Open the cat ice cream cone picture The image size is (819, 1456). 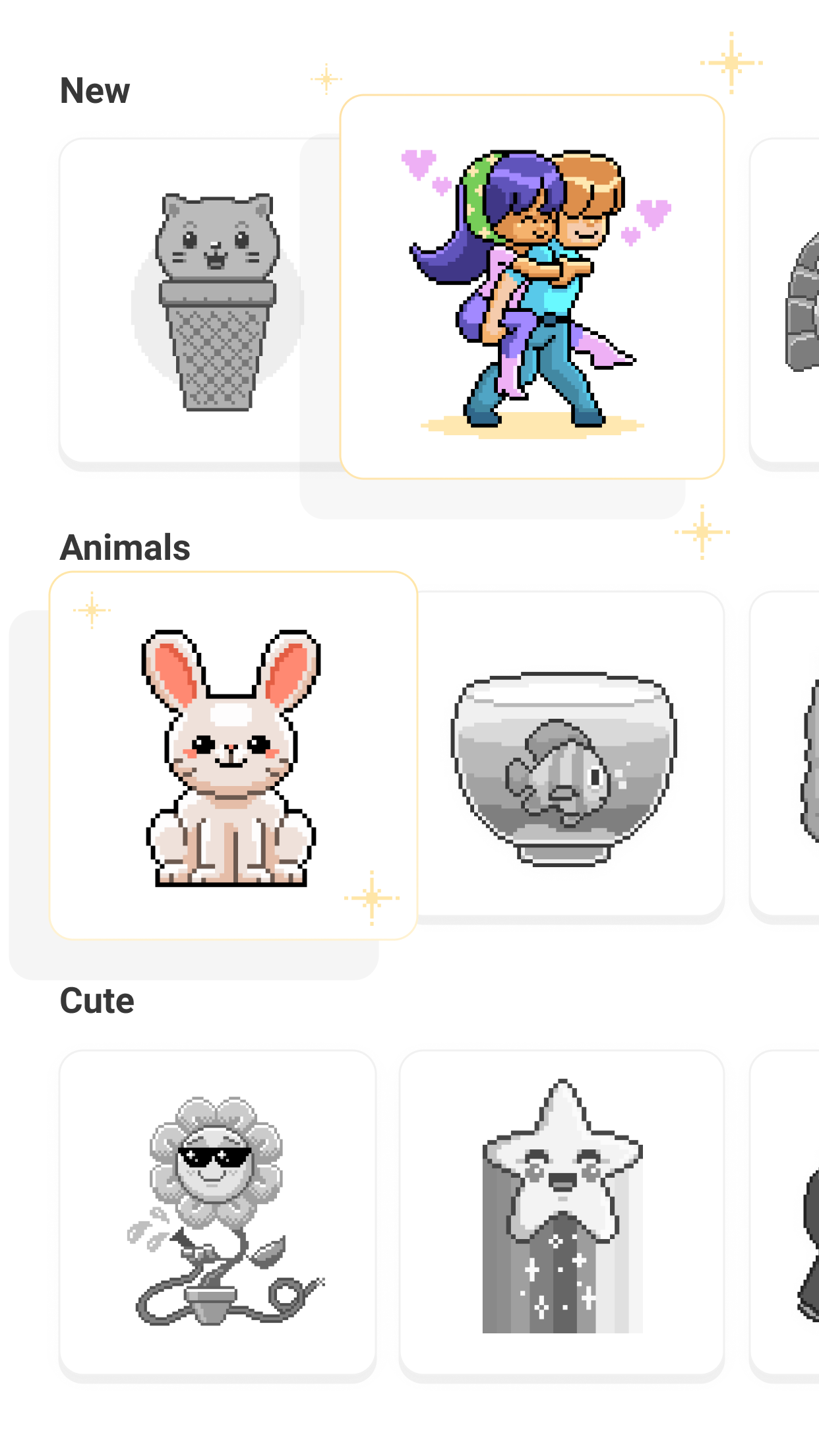coord(198,301)
